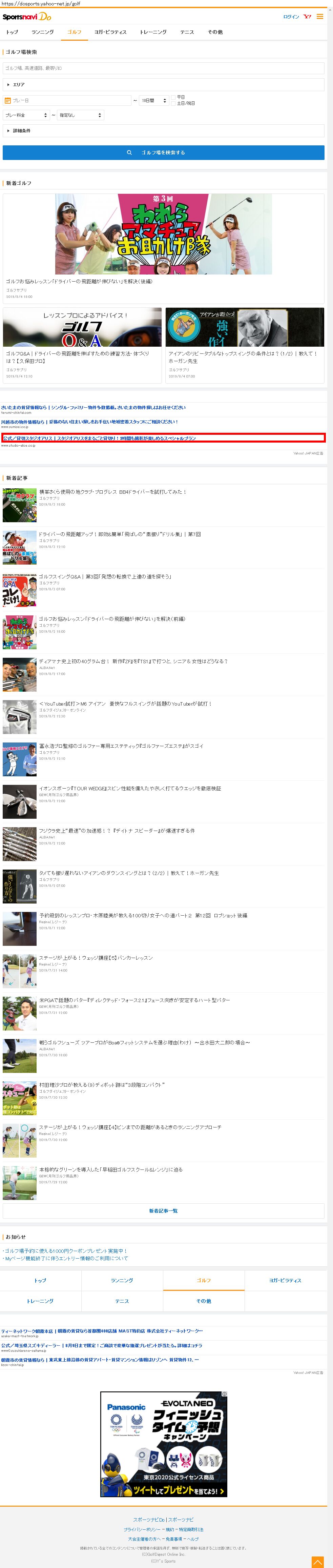Switch to the ランニング tab
333x1568 pixels.
[x=43, y=32]
